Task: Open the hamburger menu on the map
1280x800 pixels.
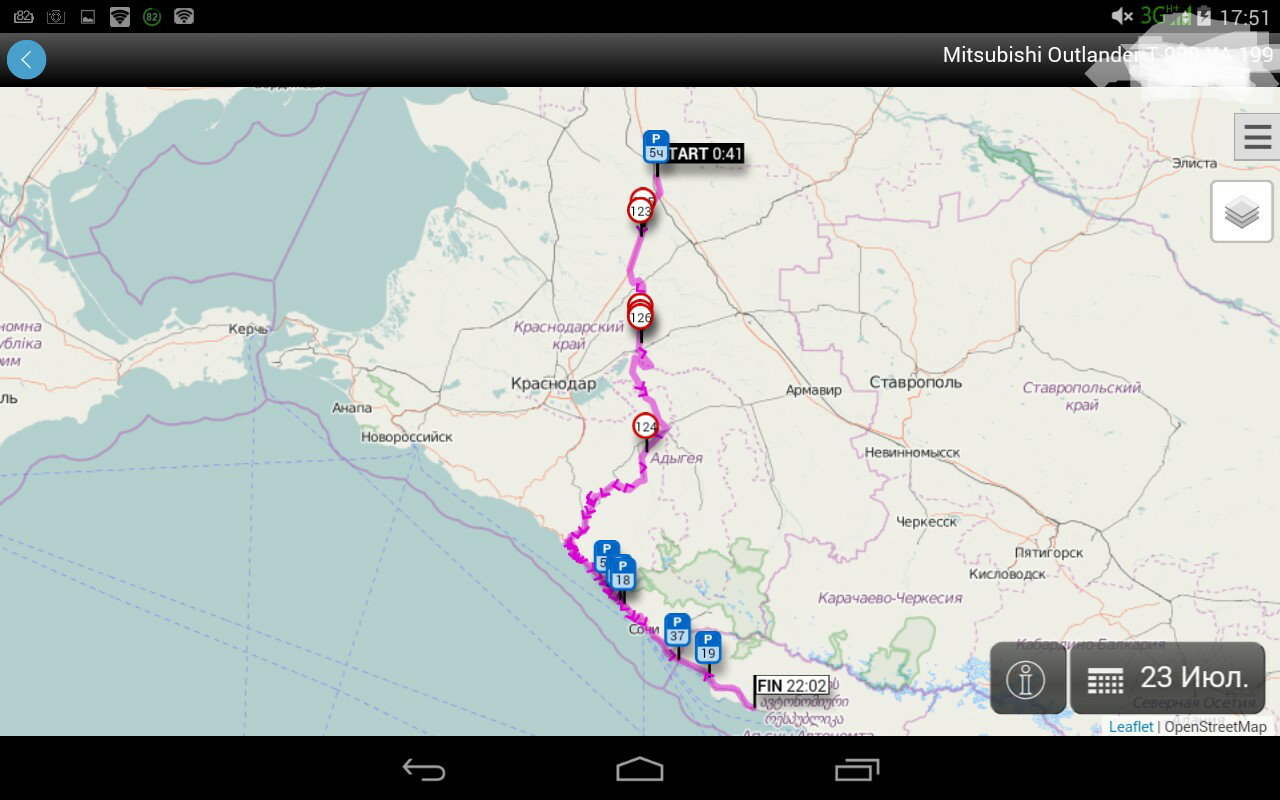Action: [1257, 137]
